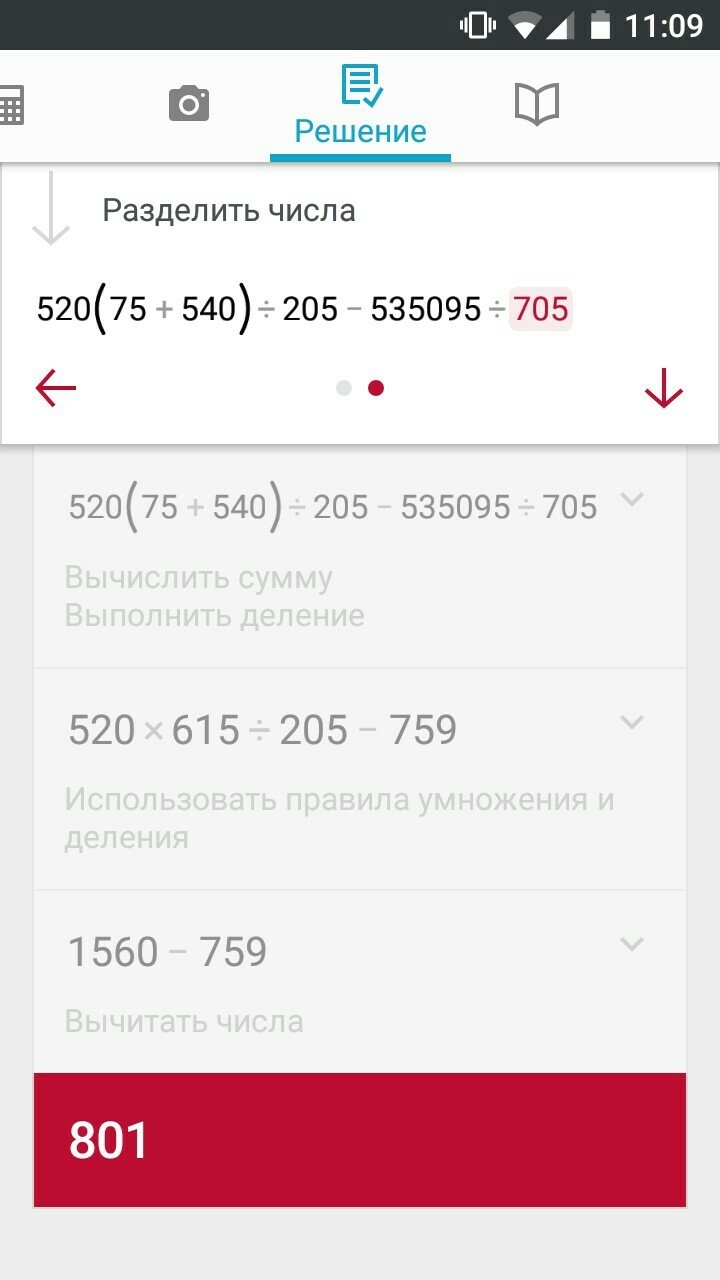Viewport: 720px width, 1280px height.
Task: Expand the step 520×615÷205−759
Action: point(631,723)
